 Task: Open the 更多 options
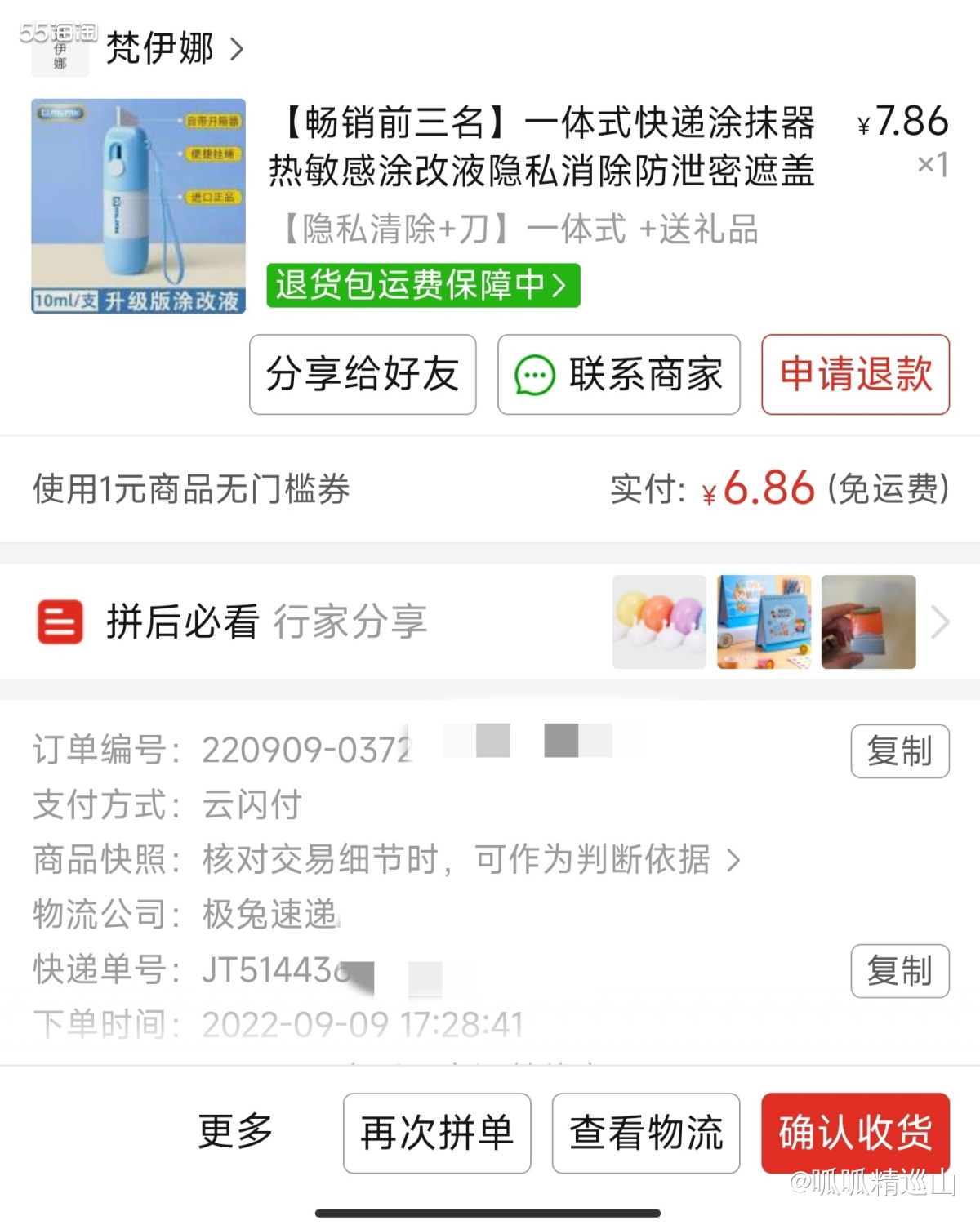coord(235,1132)
